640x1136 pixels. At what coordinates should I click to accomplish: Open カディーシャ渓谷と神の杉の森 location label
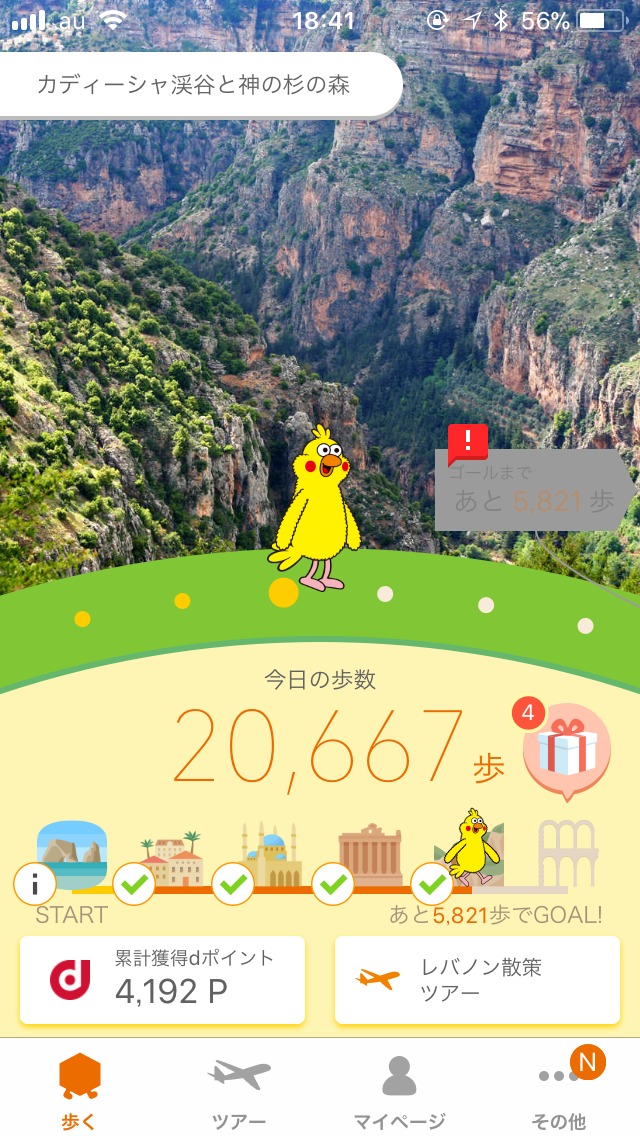point(195,85)
